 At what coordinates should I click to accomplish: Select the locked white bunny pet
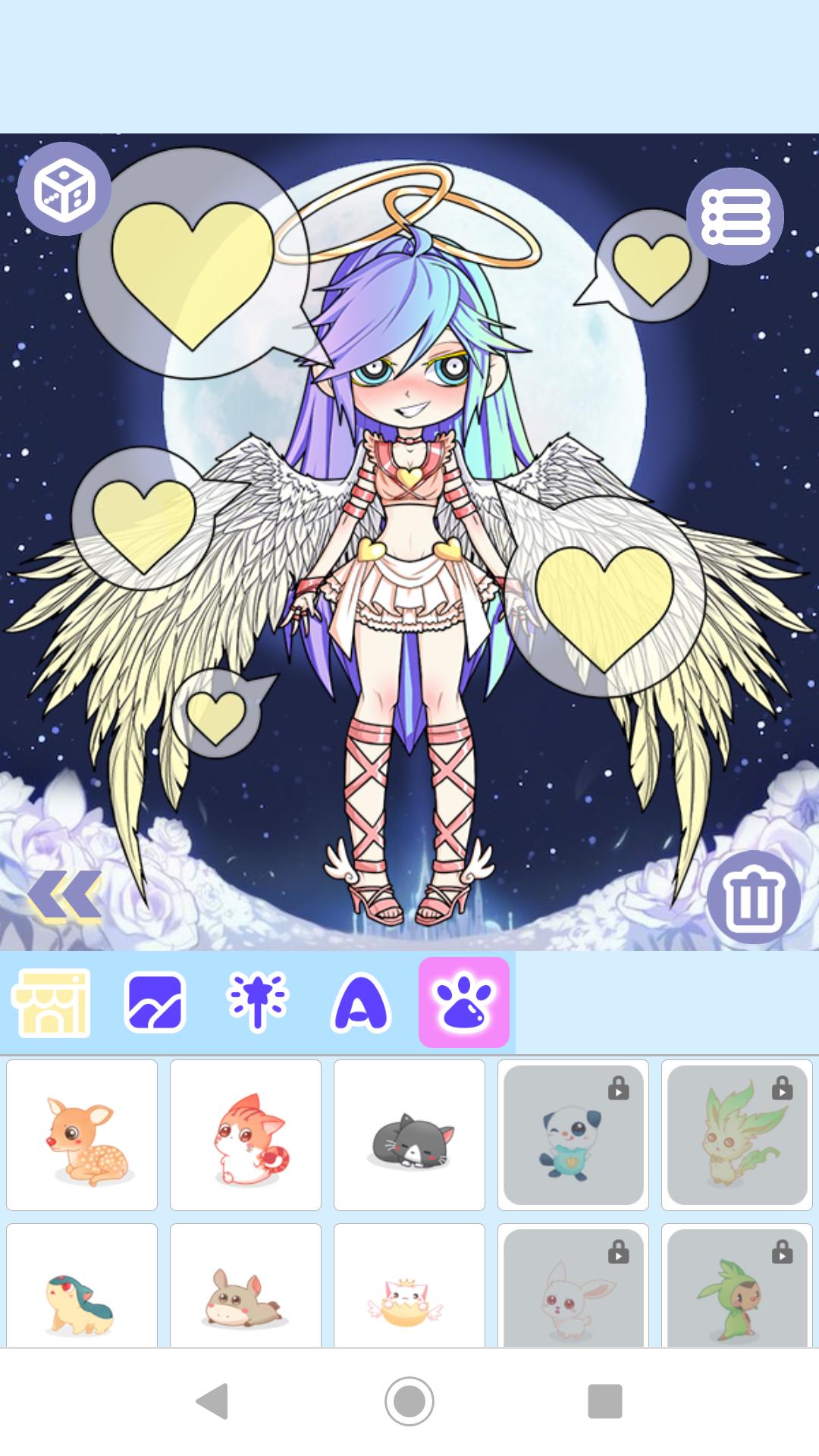click(x=573, y=1289)
